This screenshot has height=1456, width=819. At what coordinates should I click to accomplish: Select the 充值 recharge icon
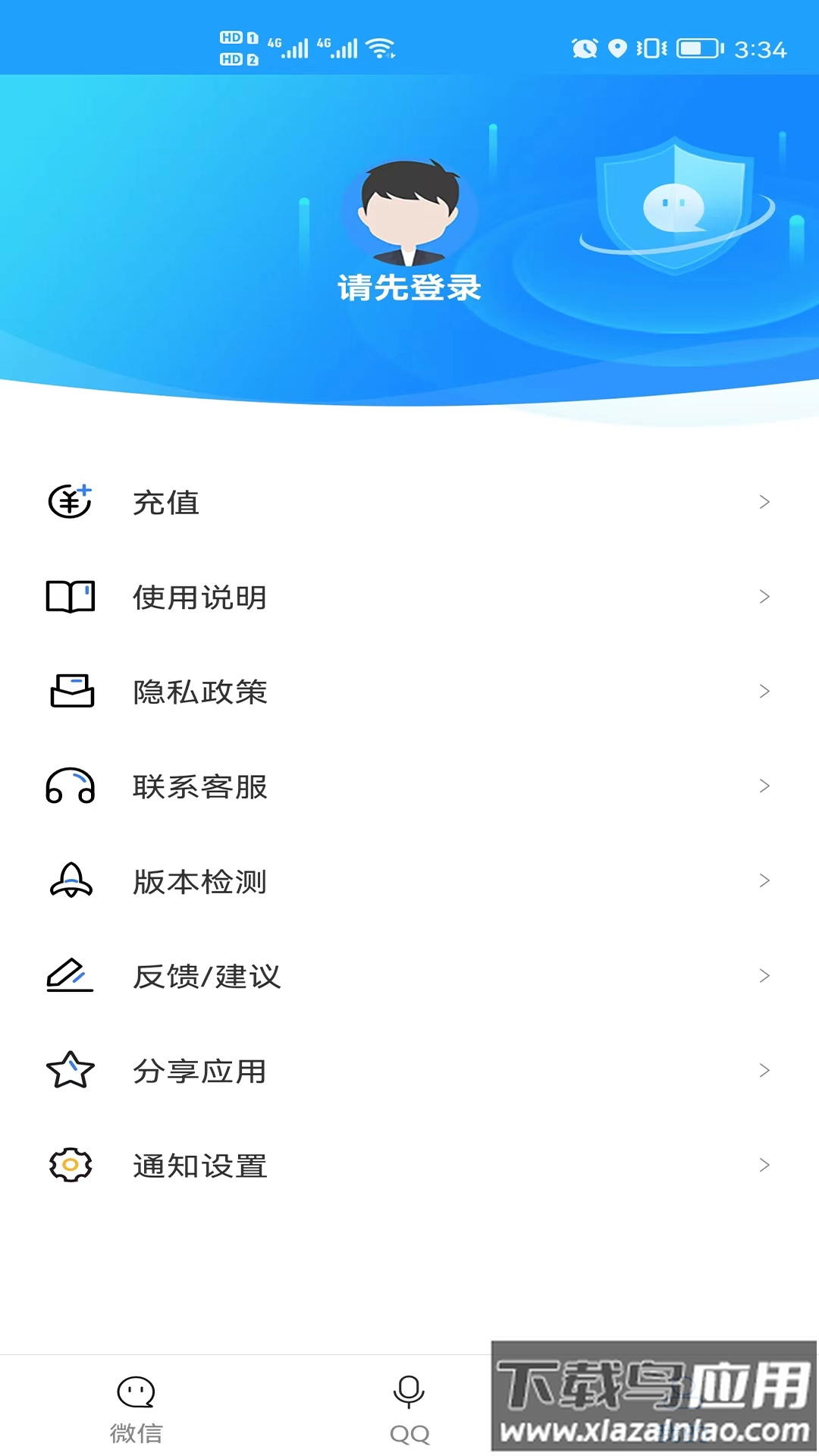[70, 501]
